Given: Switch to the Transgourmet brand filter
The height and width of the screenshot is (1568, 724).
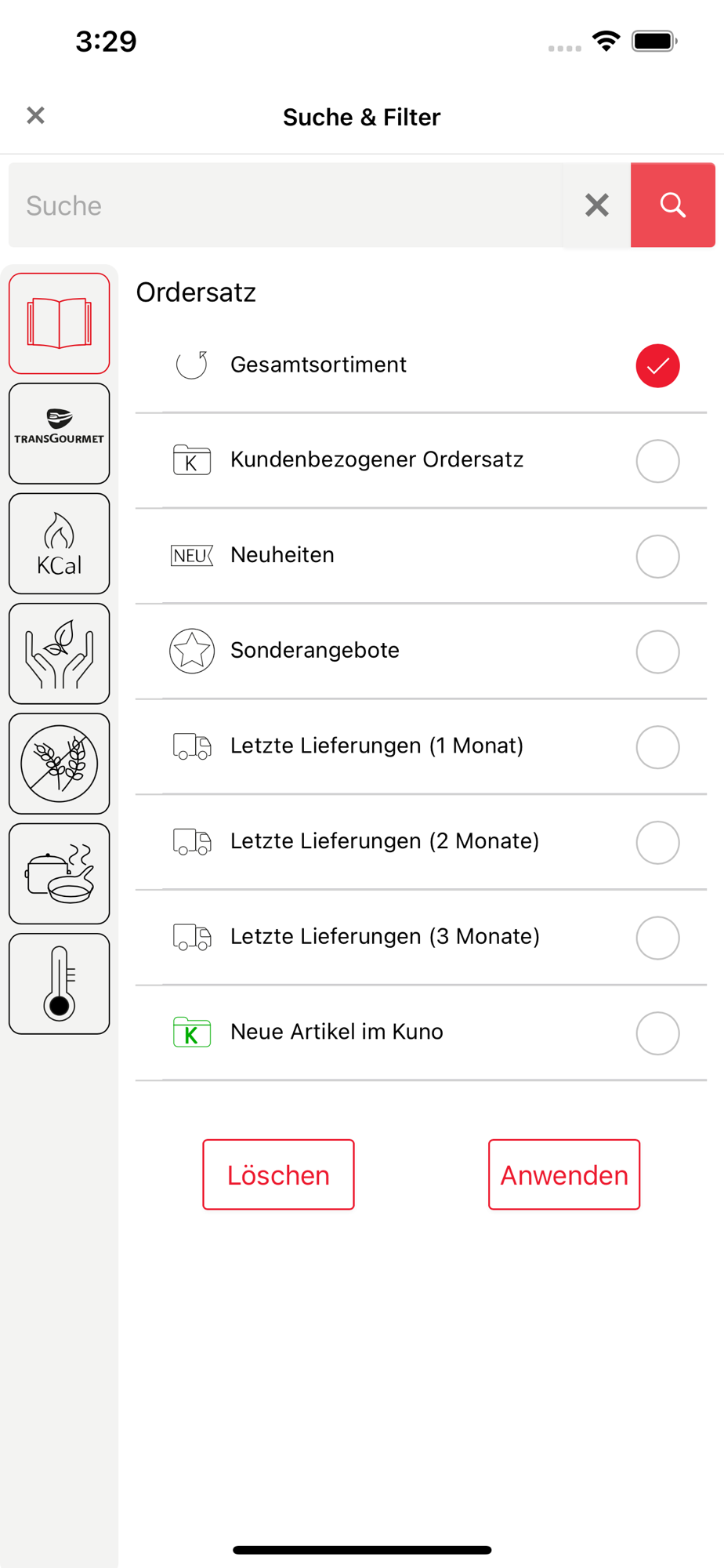Looking at the screenshot, I should coord(60,434).
